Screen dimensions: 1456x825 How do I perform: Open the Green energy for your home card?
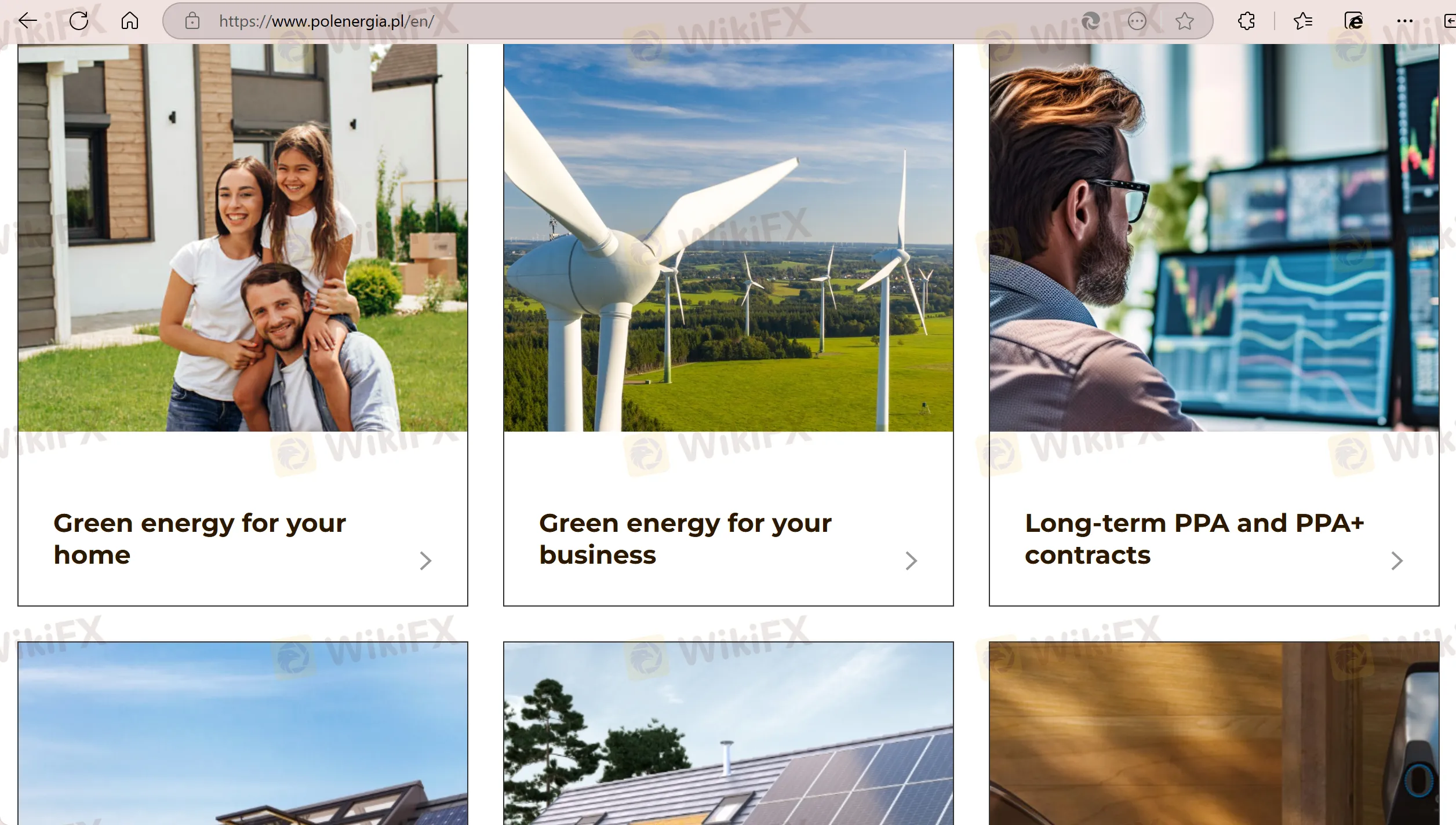242,539
